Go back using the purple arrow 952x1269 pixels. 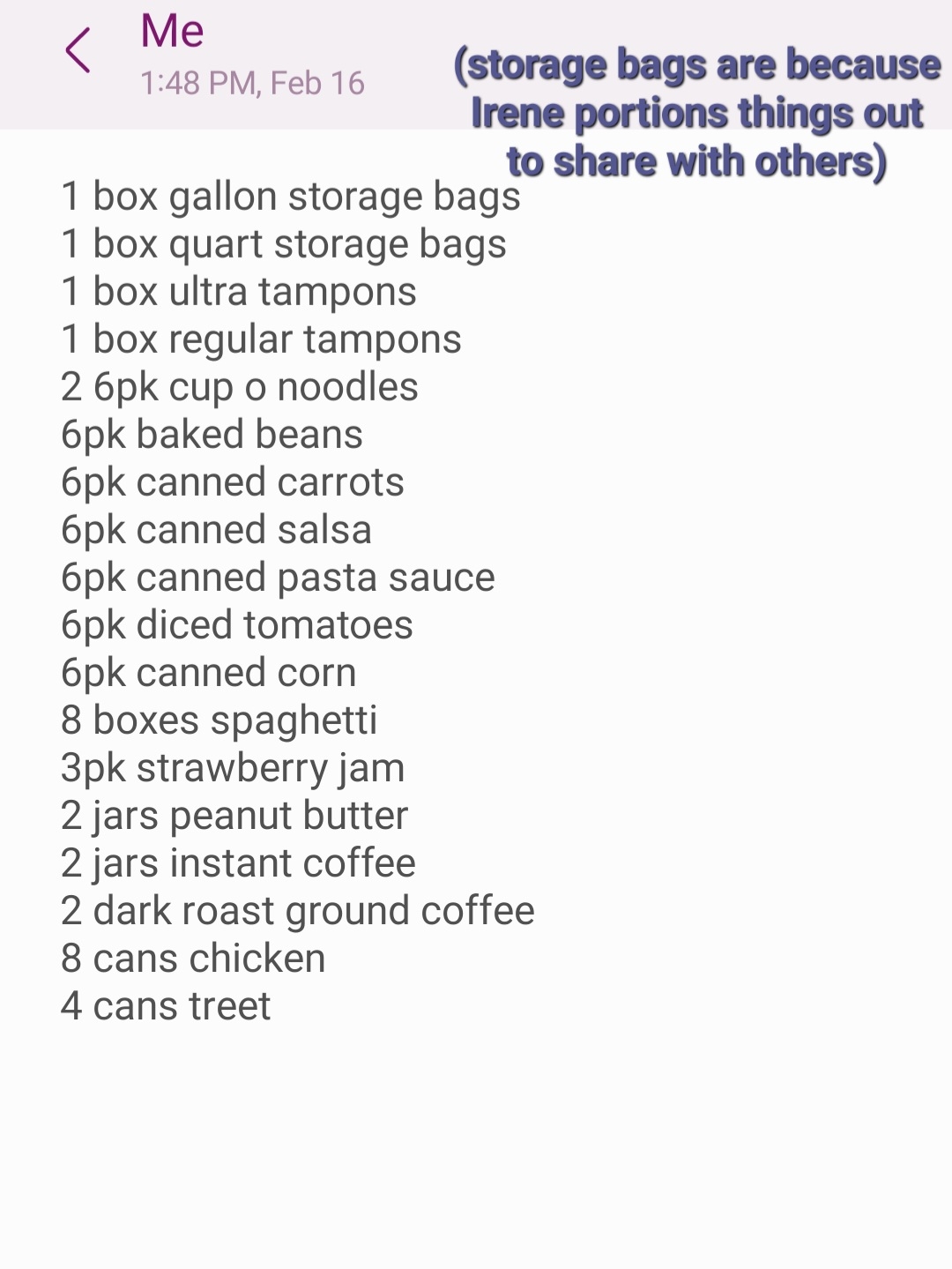tap(78, 50)
